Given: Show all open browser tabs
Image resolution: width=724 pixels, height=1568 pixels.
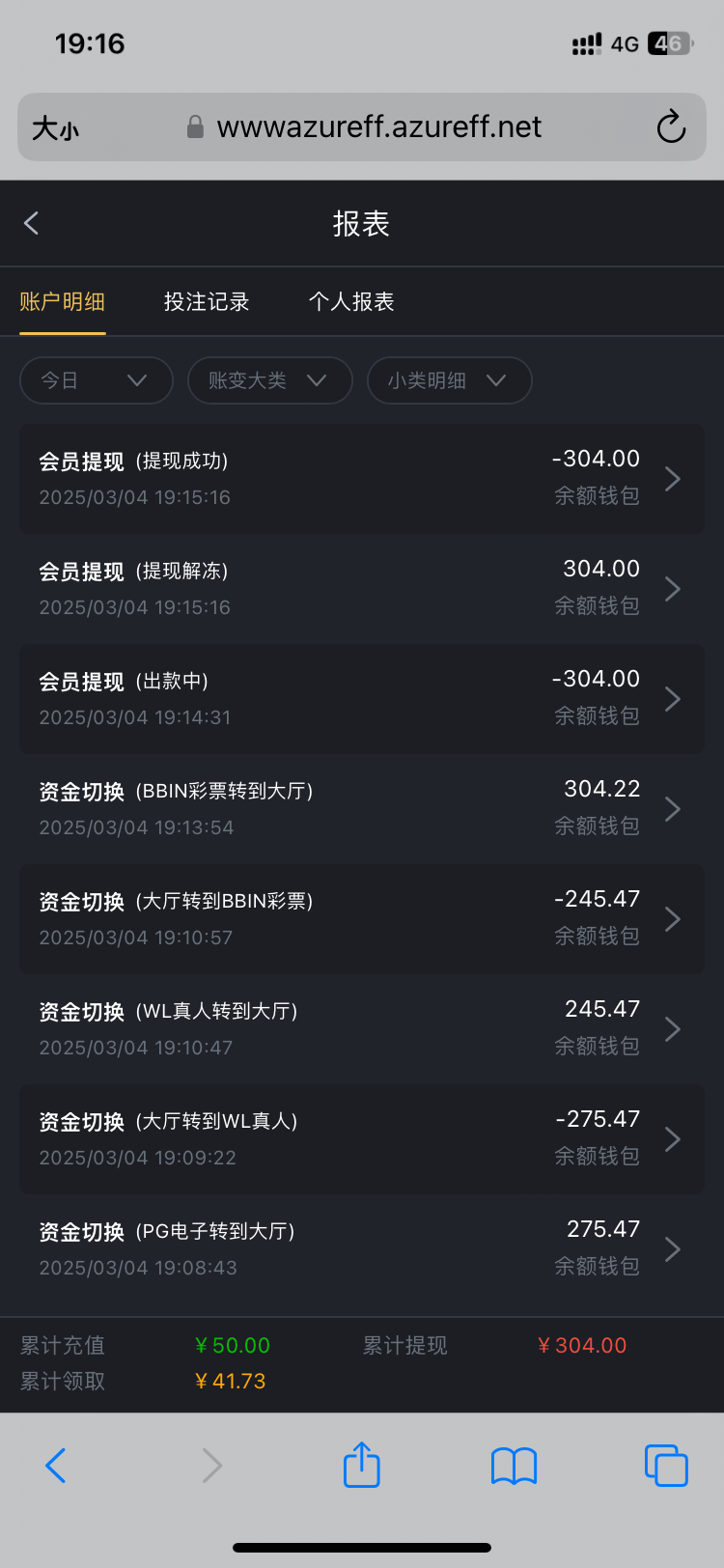Looking at the screenshot, I should (666, 1466).
